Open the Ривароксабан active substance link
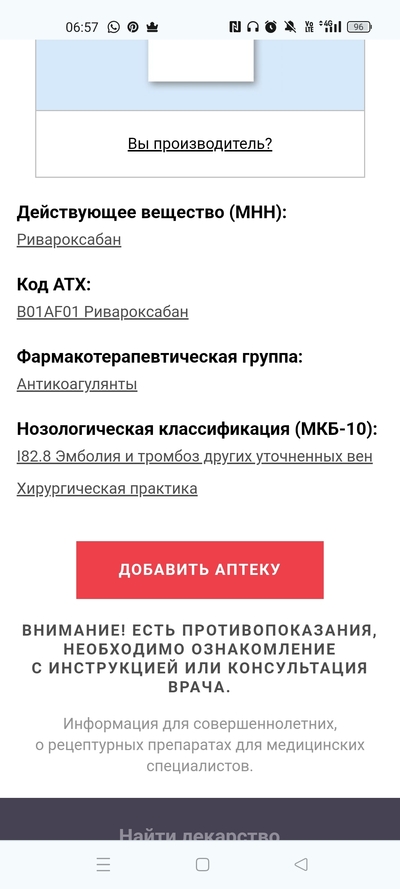Viewport: 400px width, 889px height. point(69,240)
